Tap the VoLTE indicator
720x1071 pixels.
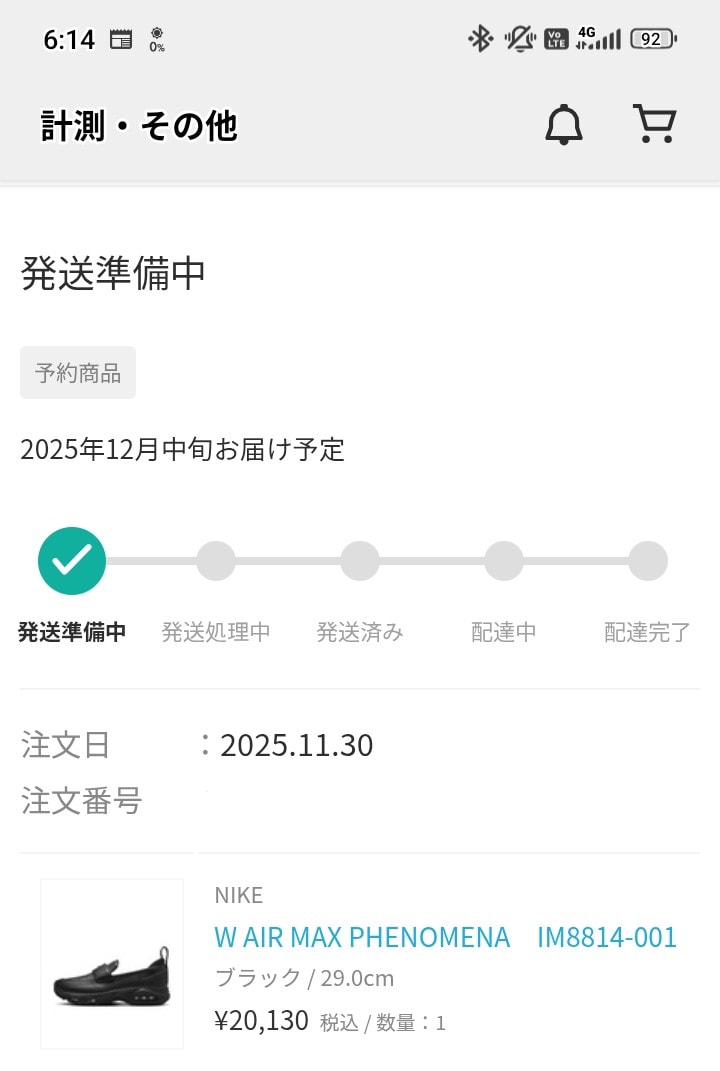[556, 38]
